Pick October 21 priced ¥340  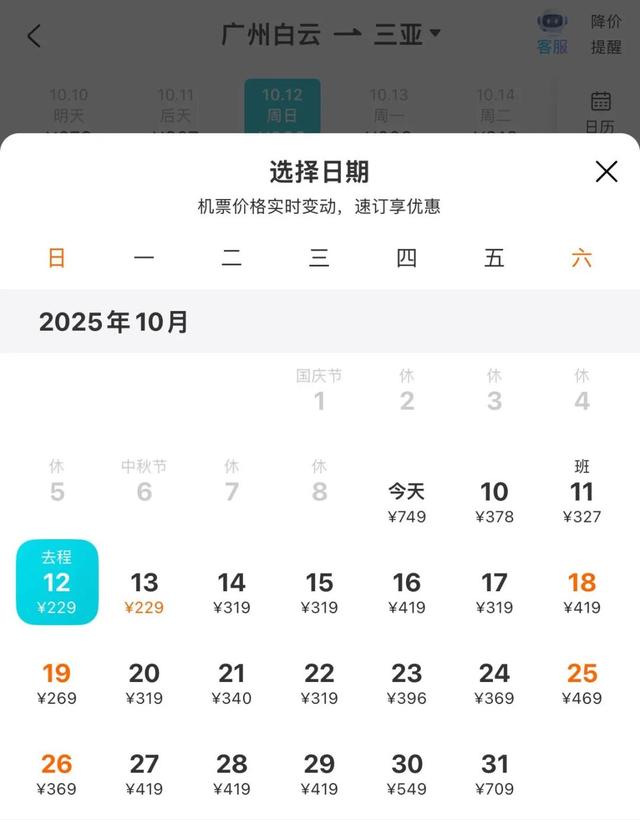[231, 683]
